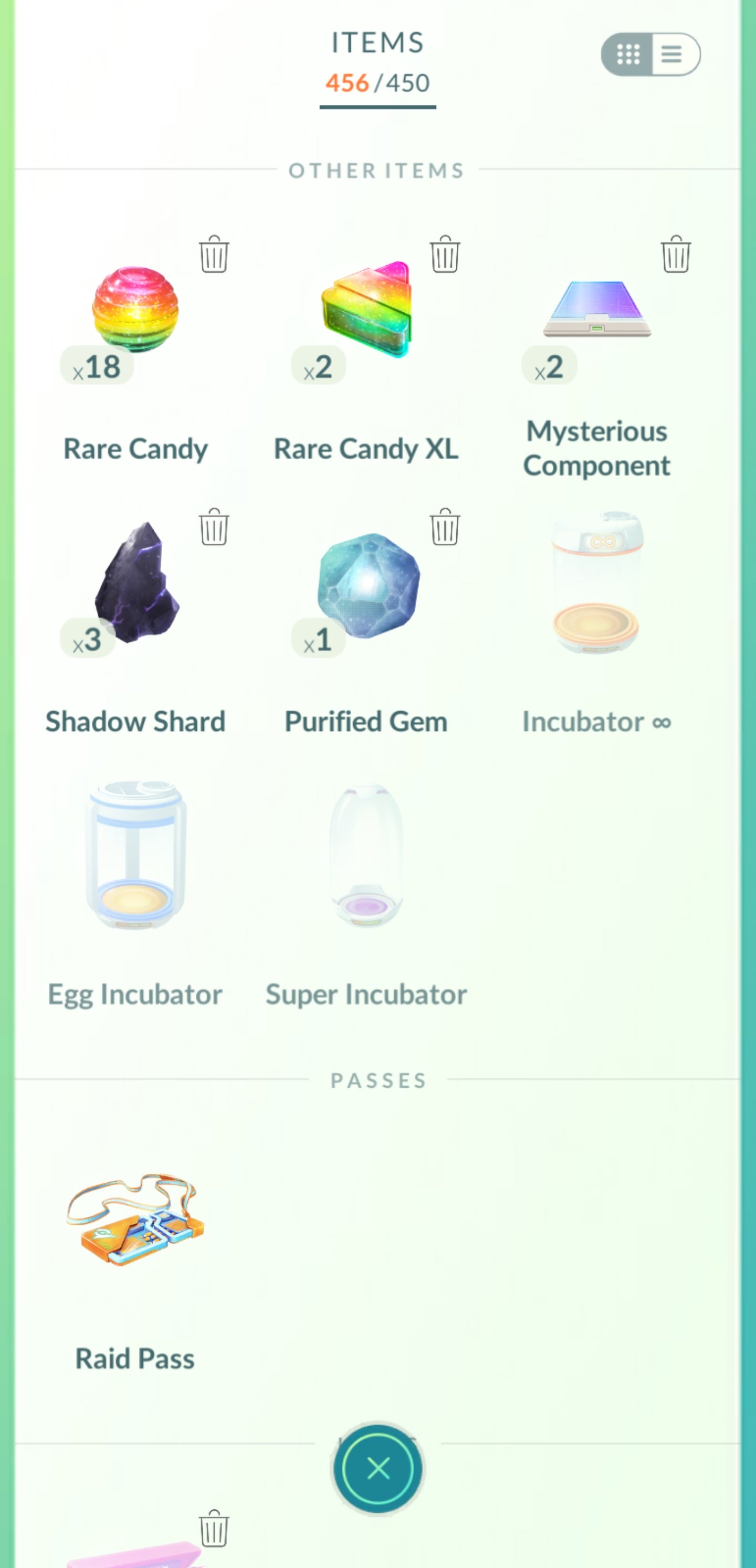The height and width of the screenshot is (1568, 756).
Task: Close the Items bag screen
Action: (377, 1469)
